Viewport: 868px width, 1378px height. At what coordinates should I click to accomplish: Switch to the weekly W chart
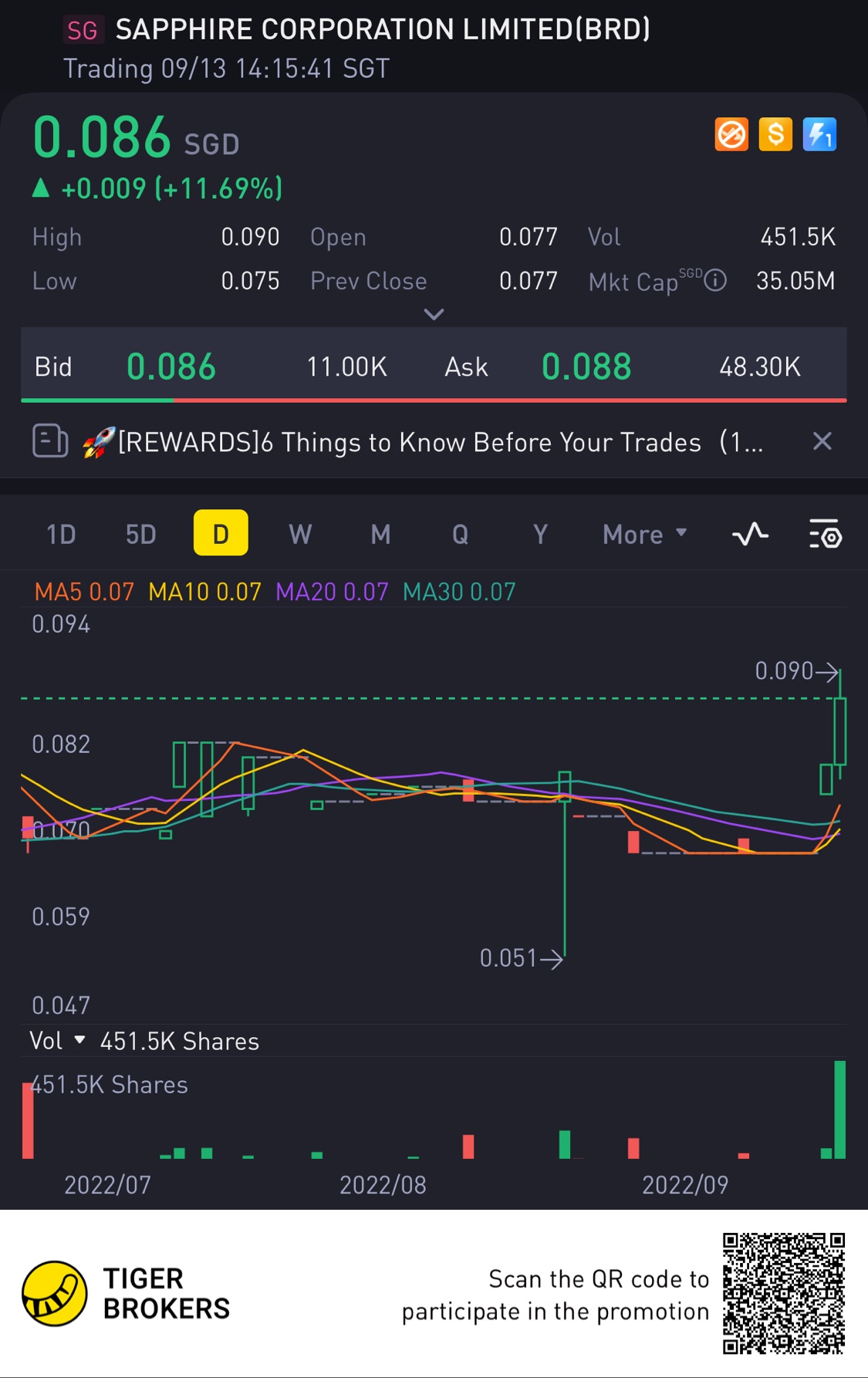[x=300, y=534]
